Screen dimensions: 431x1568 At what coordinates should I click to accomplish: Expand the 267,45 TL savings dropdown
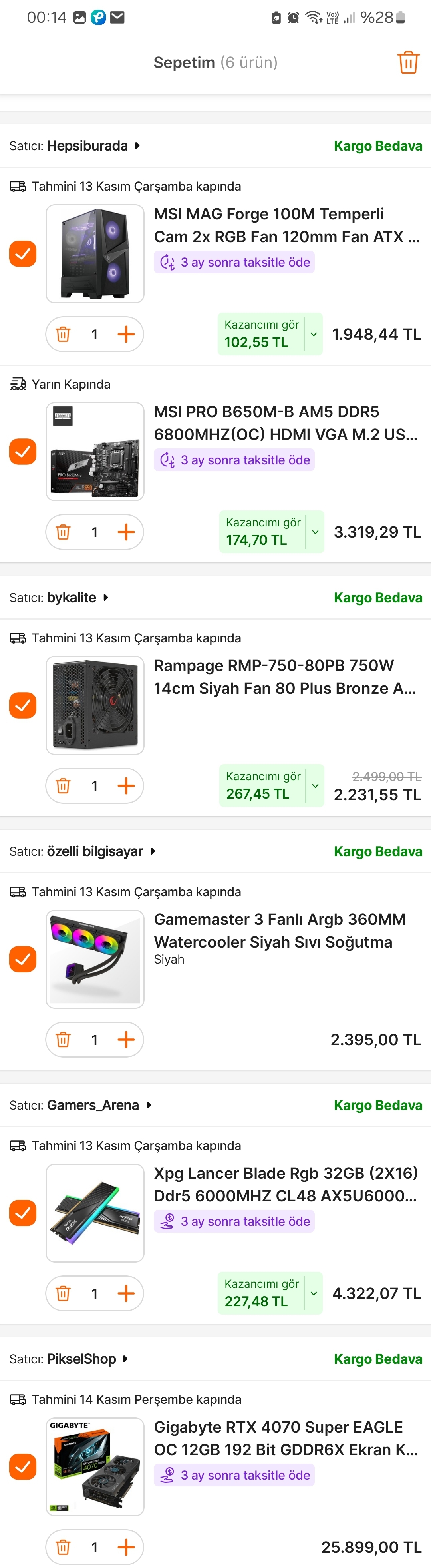point(315,786)
